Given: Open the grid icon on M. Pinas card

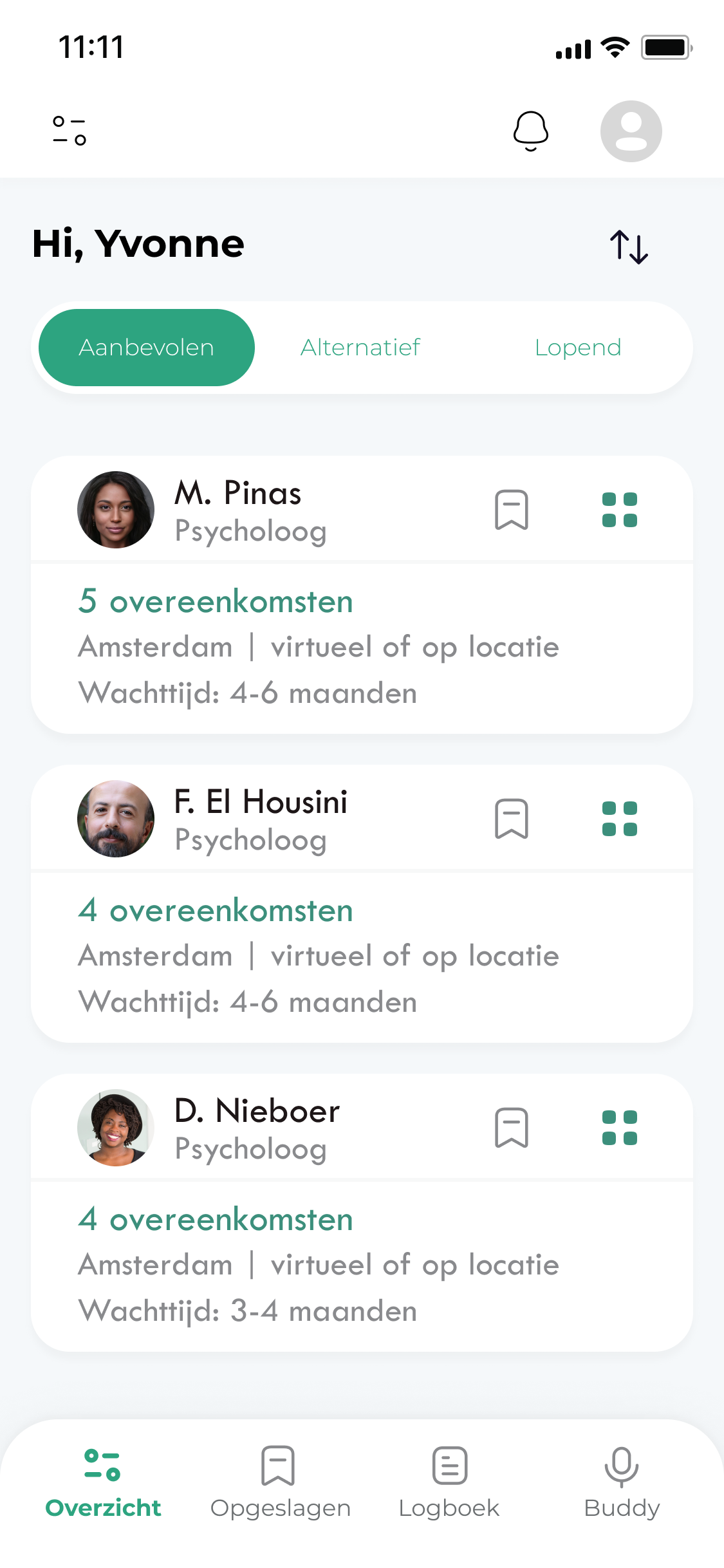Looking at the screenshot, I should (620, 510).
